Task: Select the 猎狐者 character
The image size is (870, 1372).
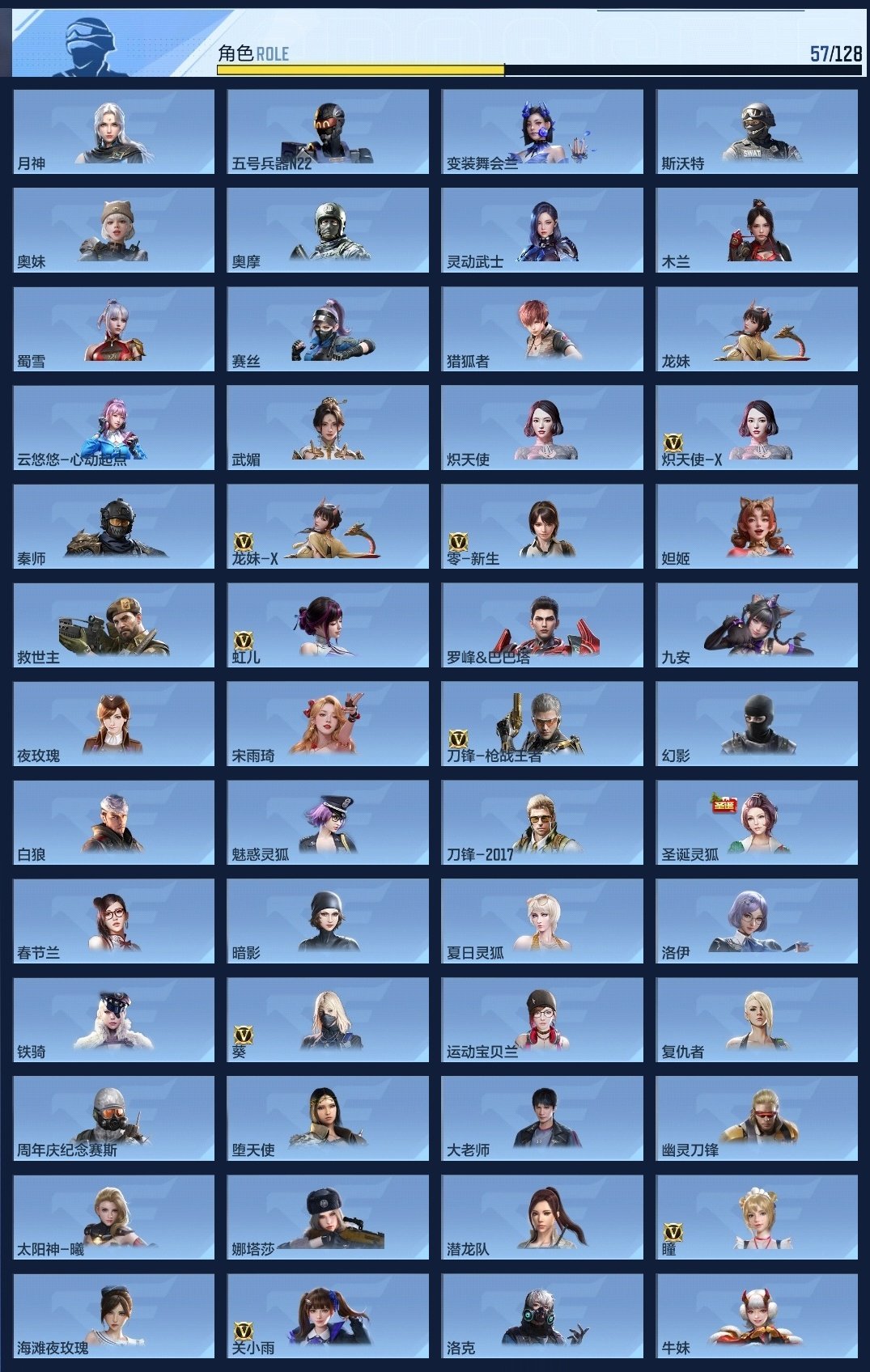Action: [541, 328]
